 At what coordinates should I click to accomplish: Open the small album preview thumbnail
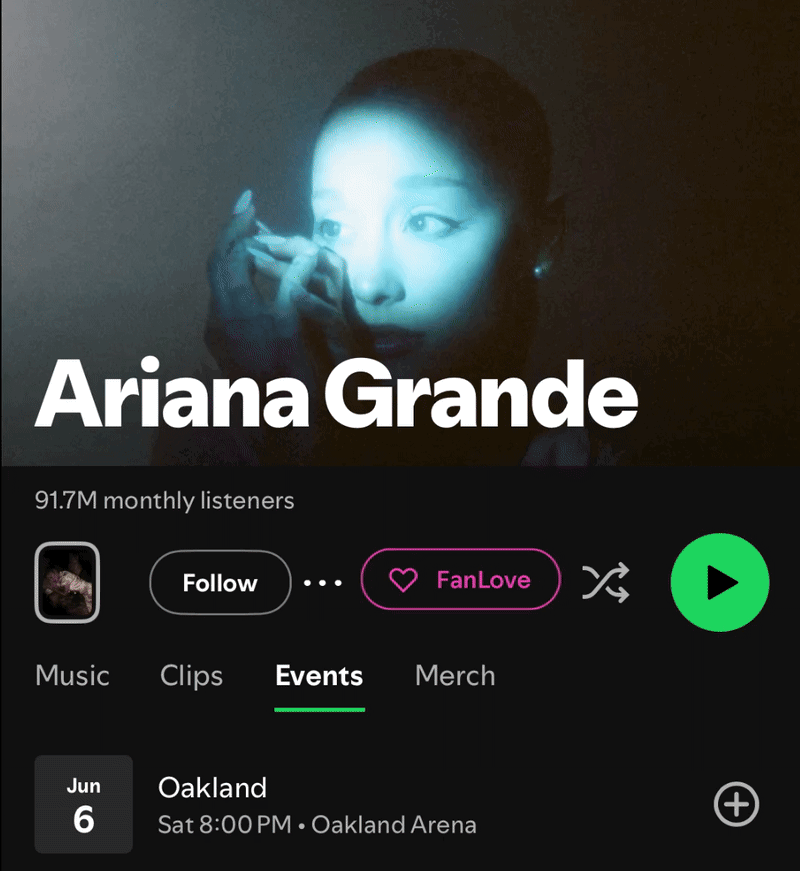67,582
